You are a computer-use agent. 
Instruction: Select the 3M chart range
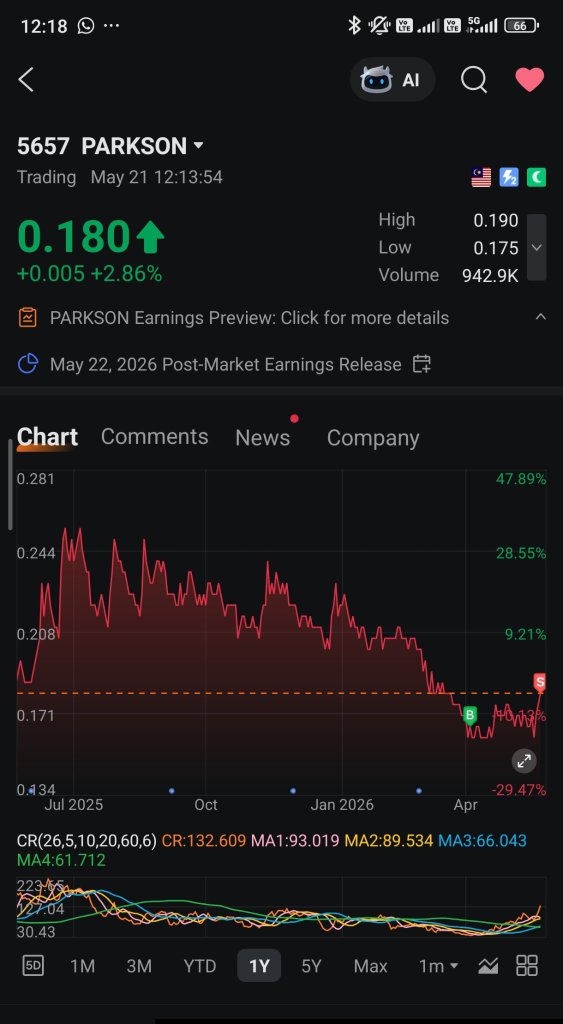tap(138, 966)
